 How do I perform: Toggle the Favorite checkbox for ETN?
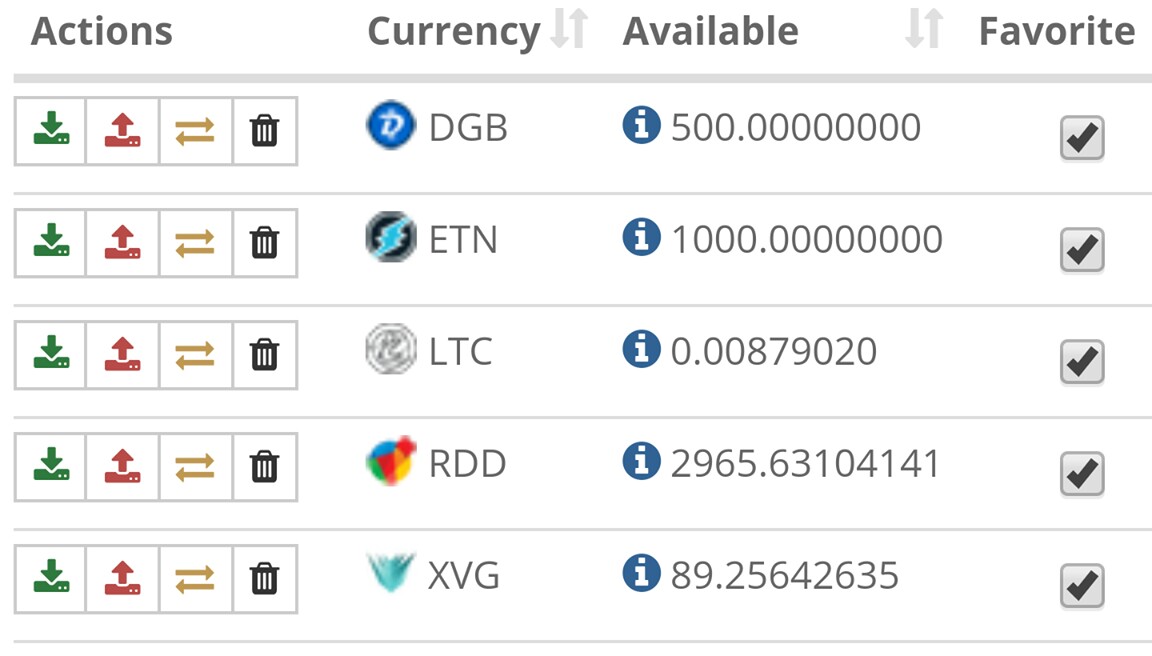1081,250
